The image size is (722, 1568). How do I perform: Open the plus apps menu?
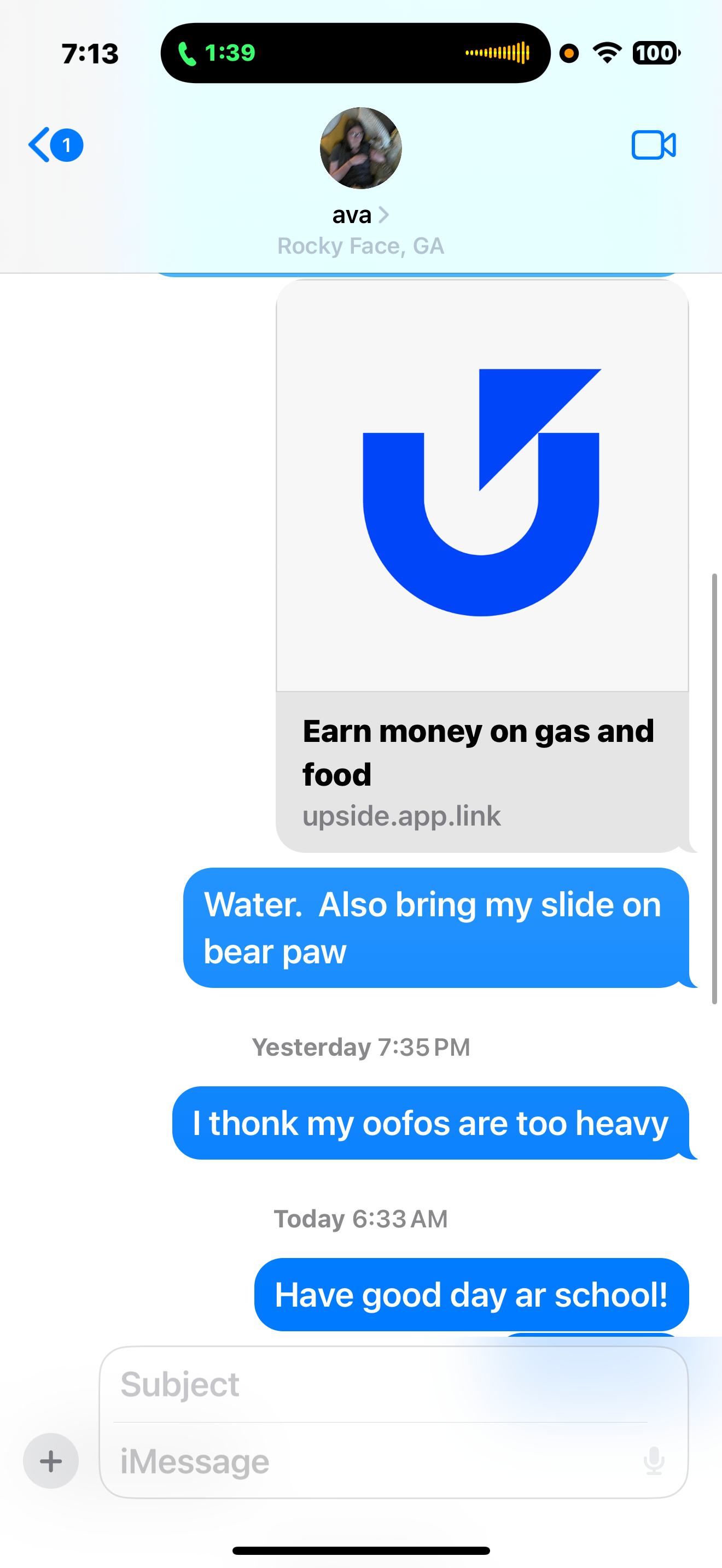51,1461
